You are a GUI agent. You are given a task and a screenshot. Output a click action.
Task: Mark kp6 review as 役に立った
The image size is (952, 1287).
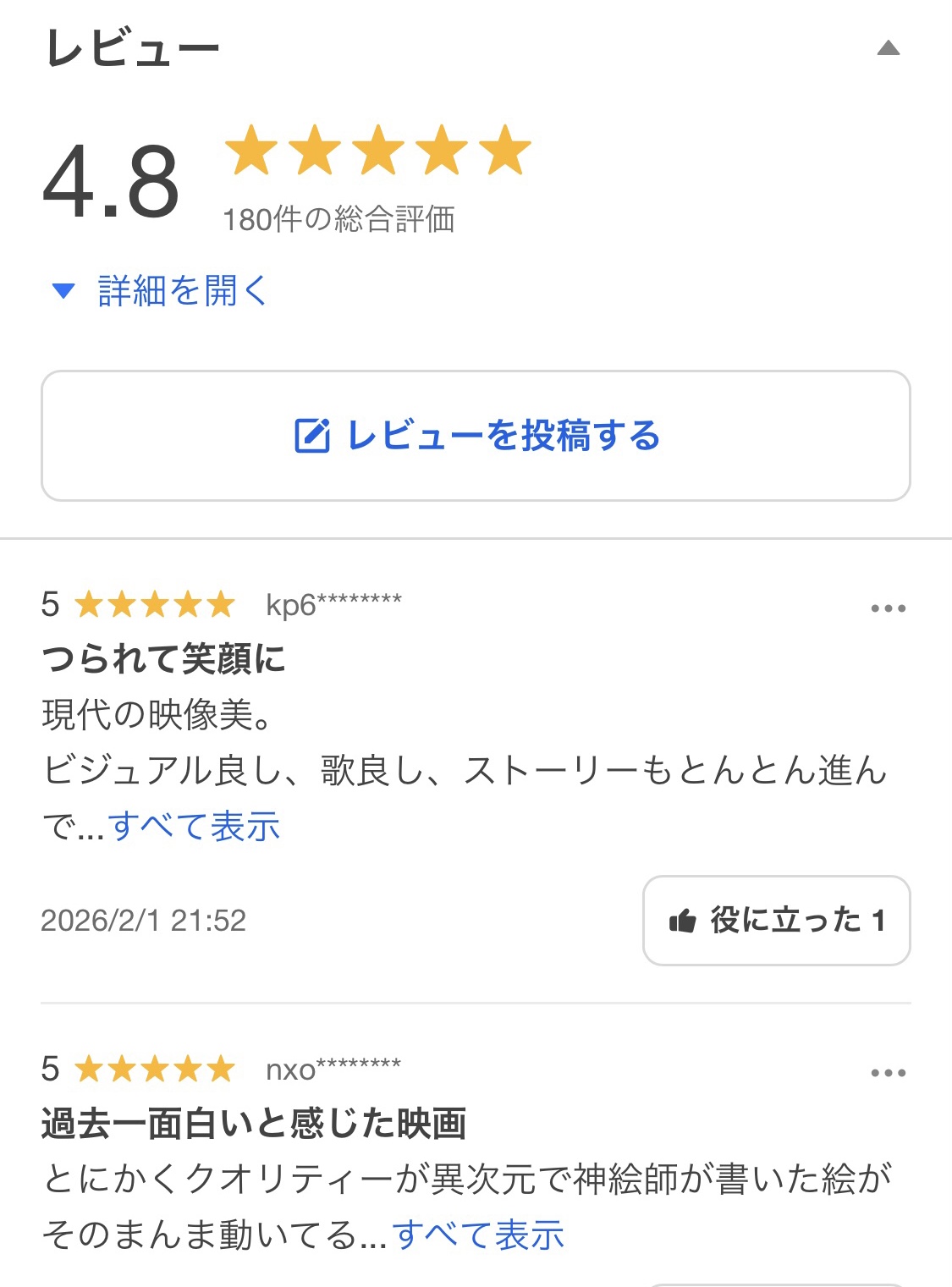click(776, 920)
